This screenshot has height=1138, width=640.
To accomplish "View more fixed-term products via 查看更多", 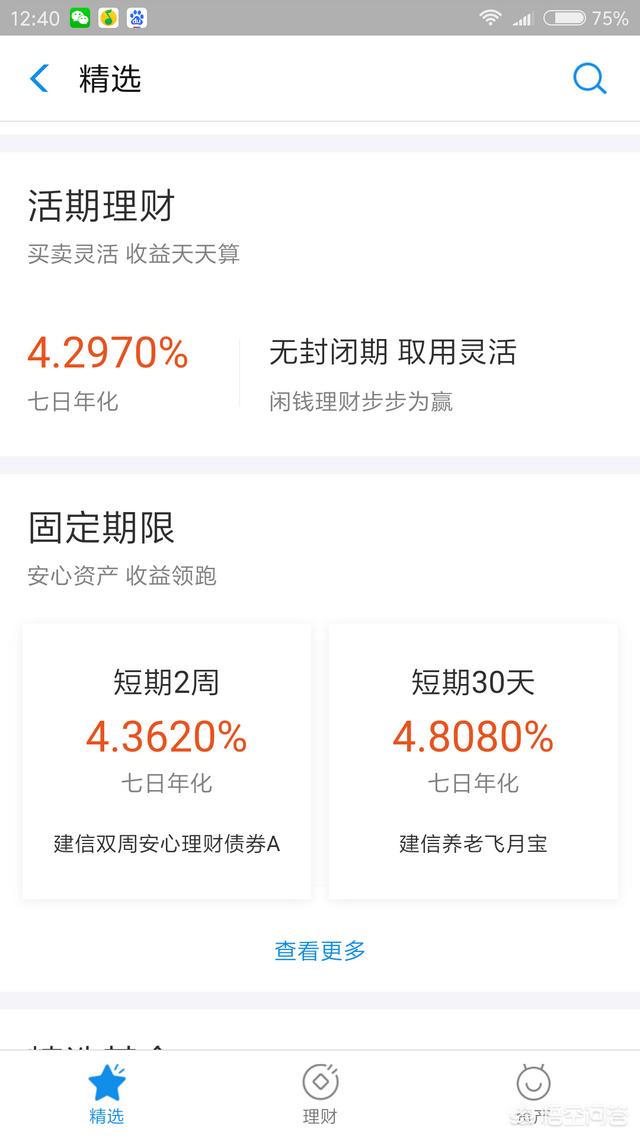I will [x=320, y=951].
